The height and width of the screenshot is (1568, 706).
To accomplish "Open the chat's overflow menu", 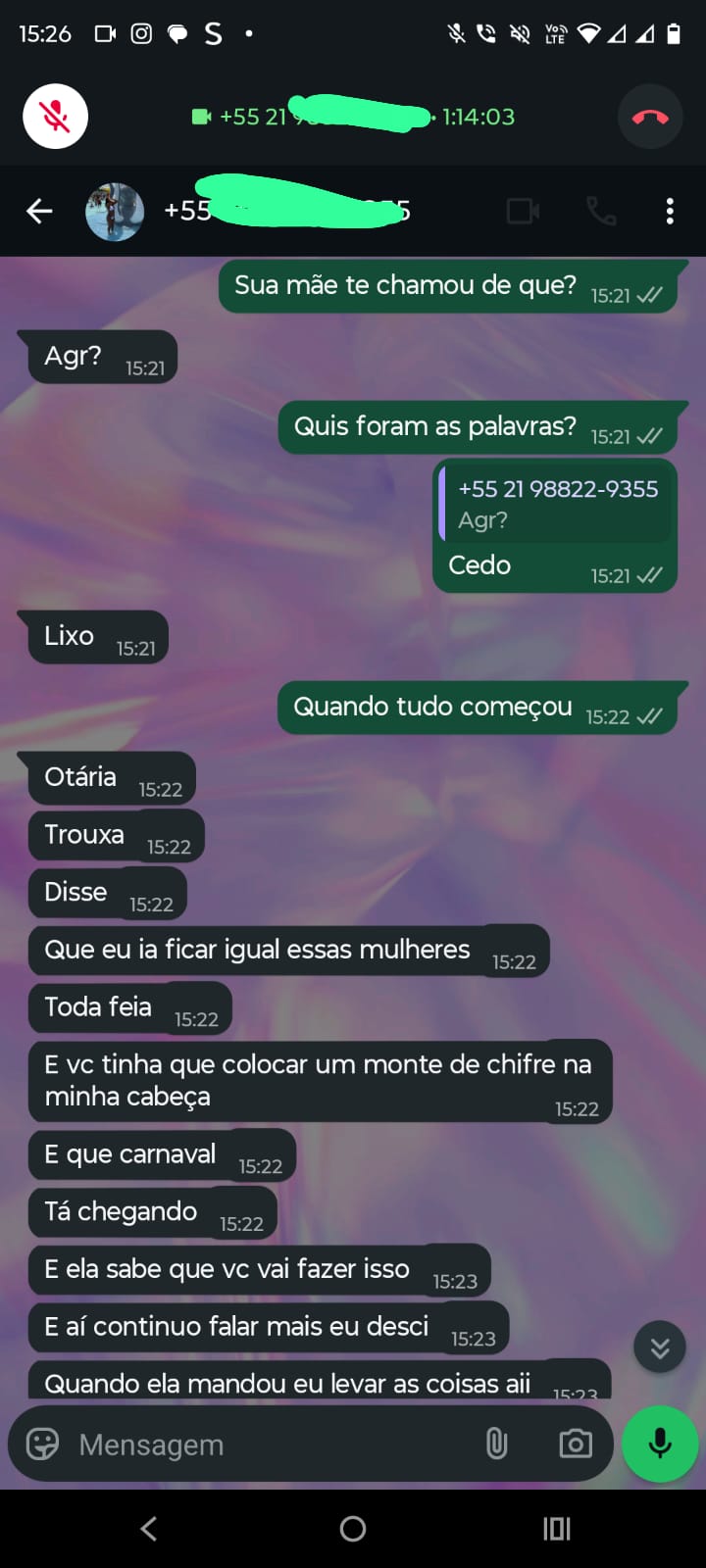I will (670, 211).
